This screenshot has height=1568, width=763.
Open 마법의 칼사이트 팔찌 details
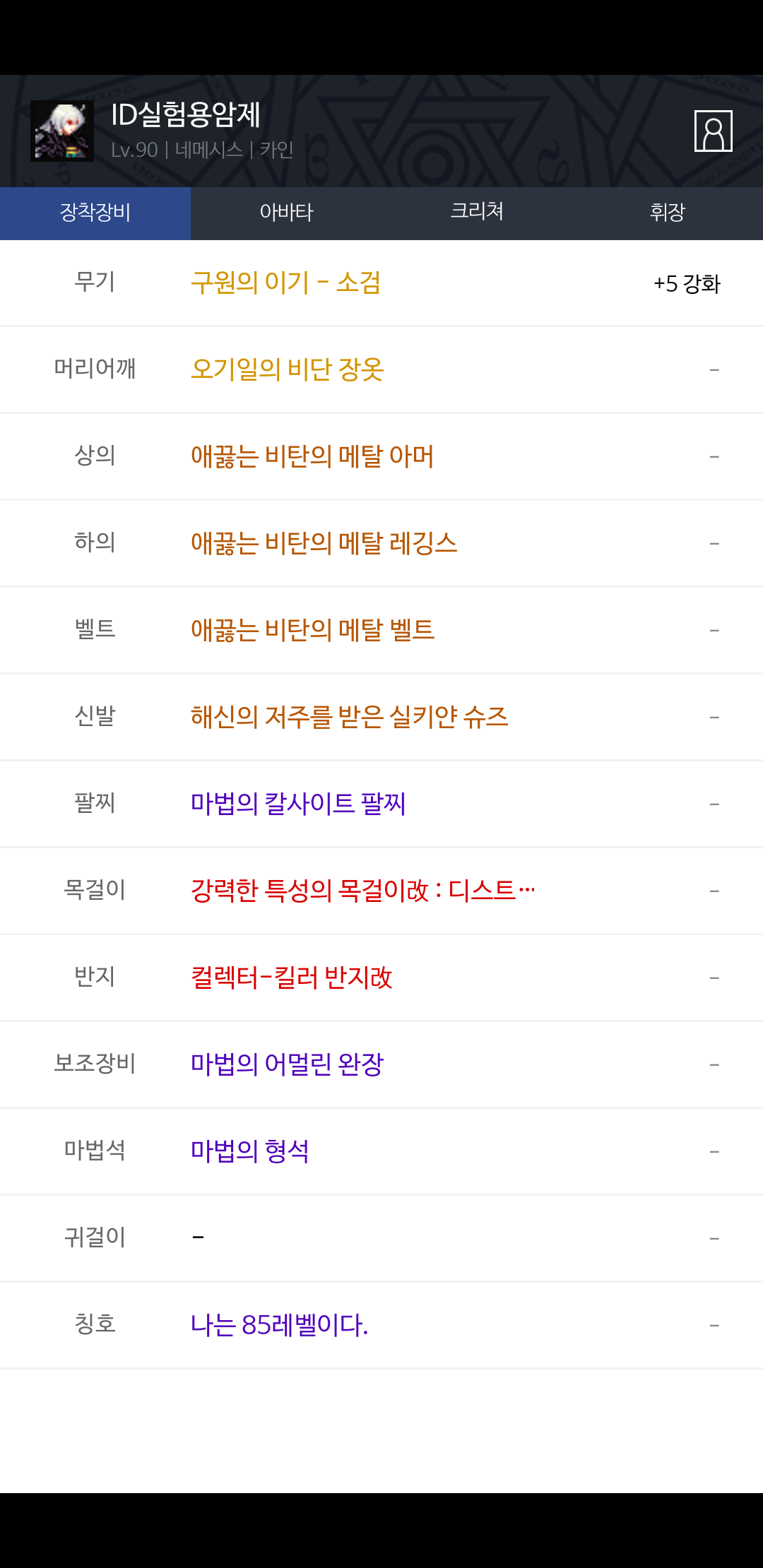[298, 804]
